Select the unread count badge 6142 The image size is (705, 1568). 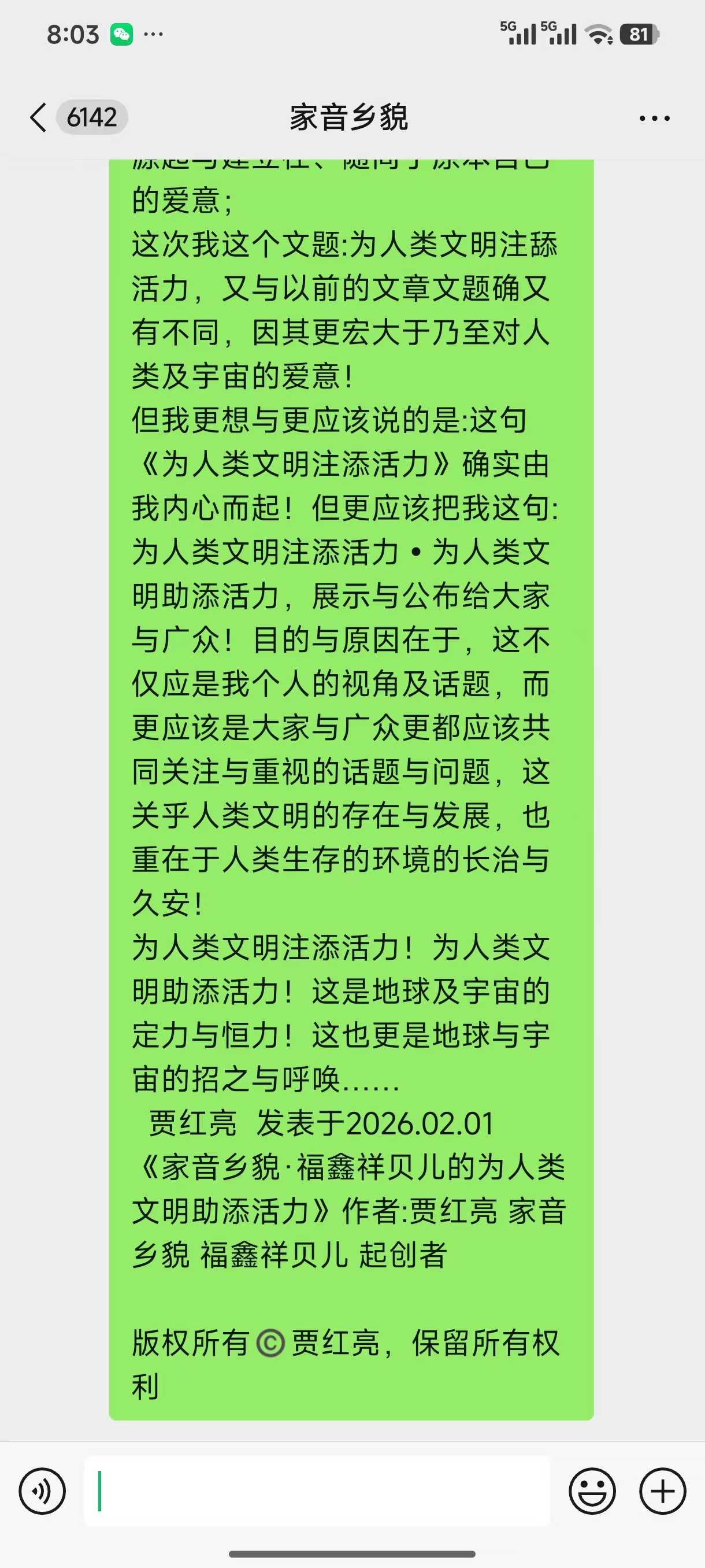coord(91,117)
